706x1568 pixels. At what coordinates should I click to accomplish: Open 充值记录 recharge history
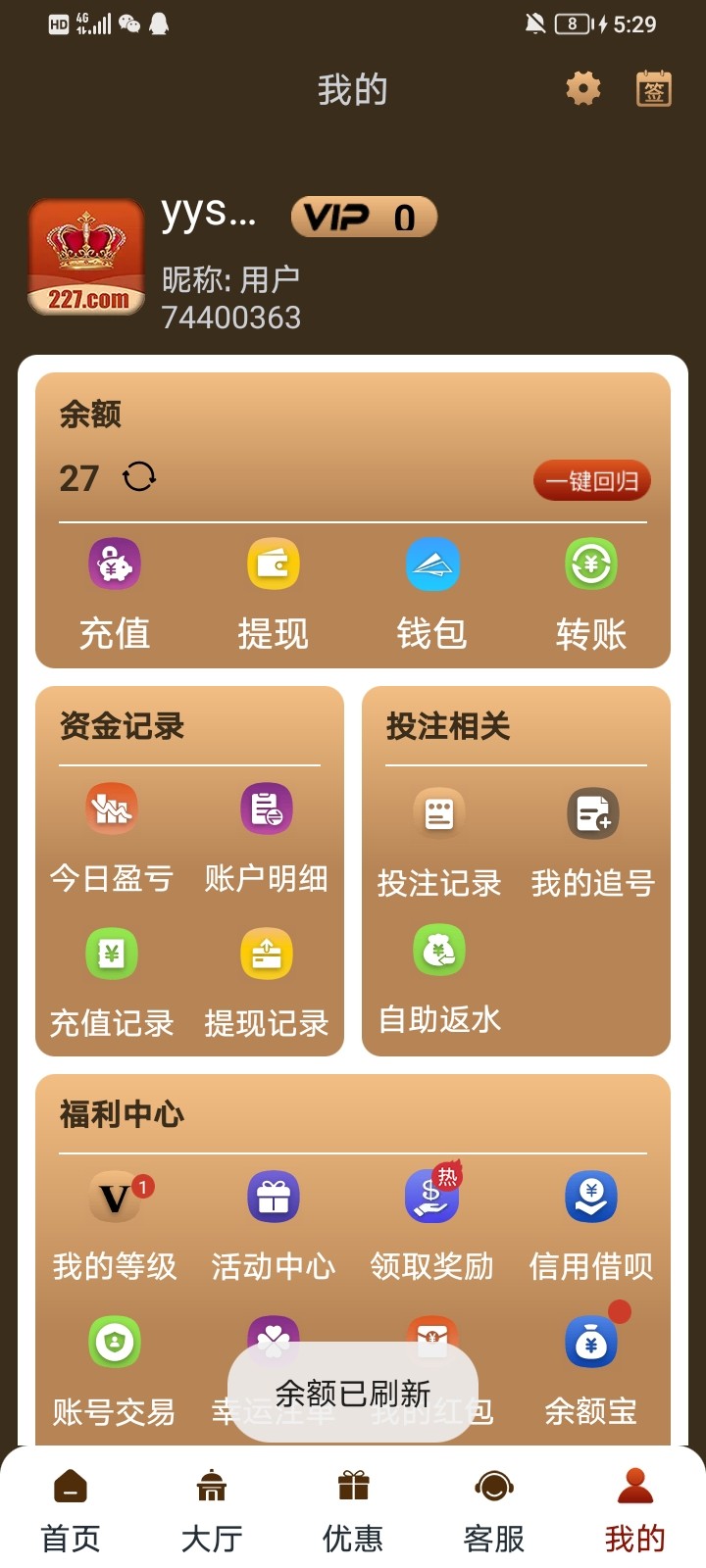112,982
